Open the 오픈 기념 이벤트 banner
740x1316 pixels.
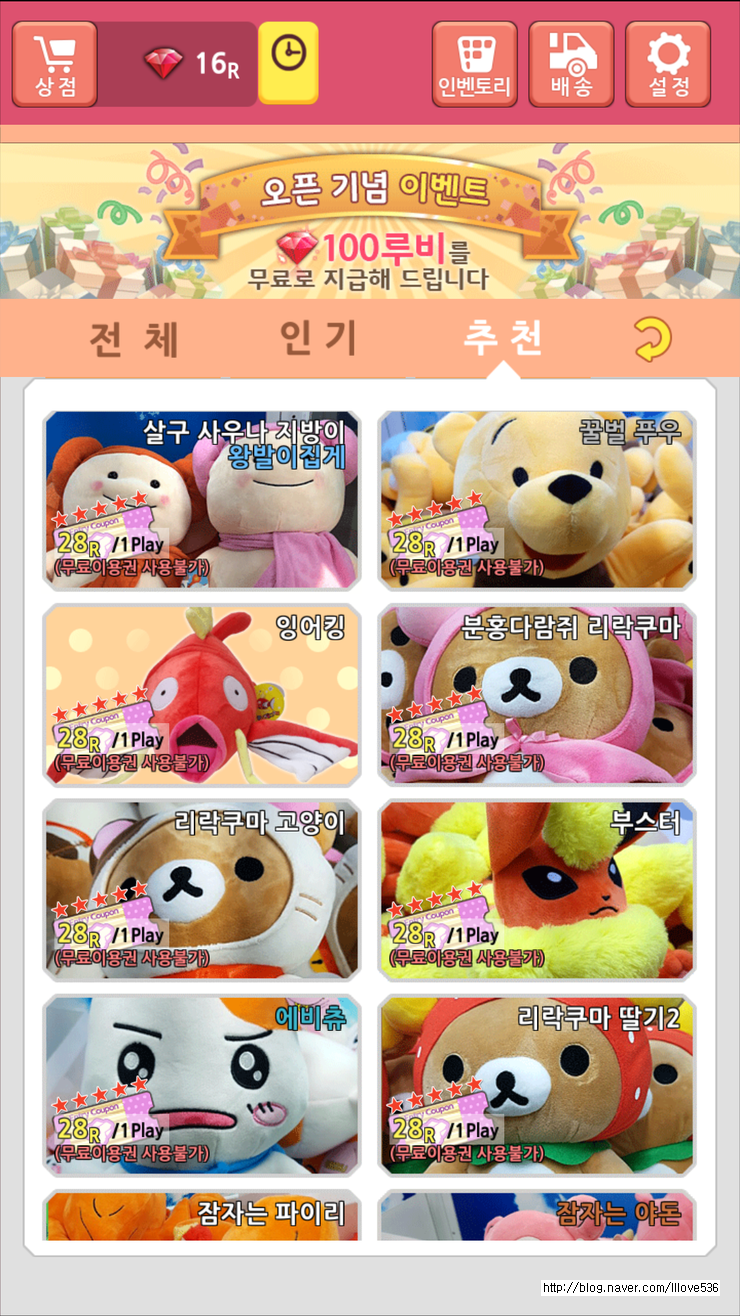pos(370,222)
